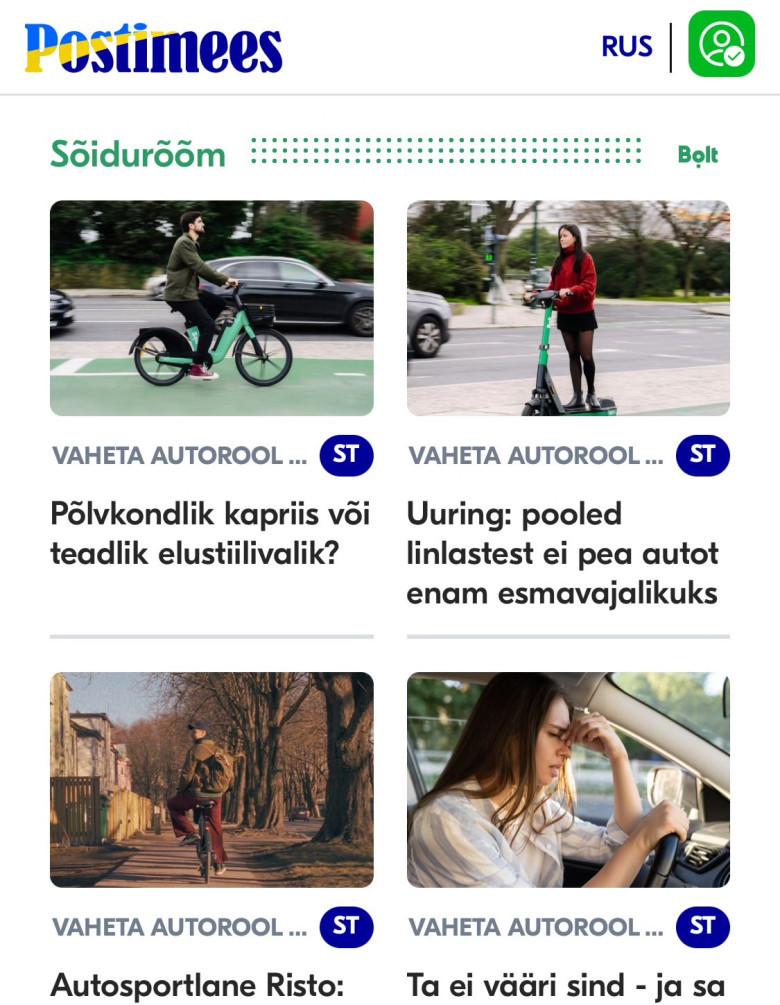Open the Sõidurõõm section heading
The image size is (780, 1005).
click(x=138, y=155)
